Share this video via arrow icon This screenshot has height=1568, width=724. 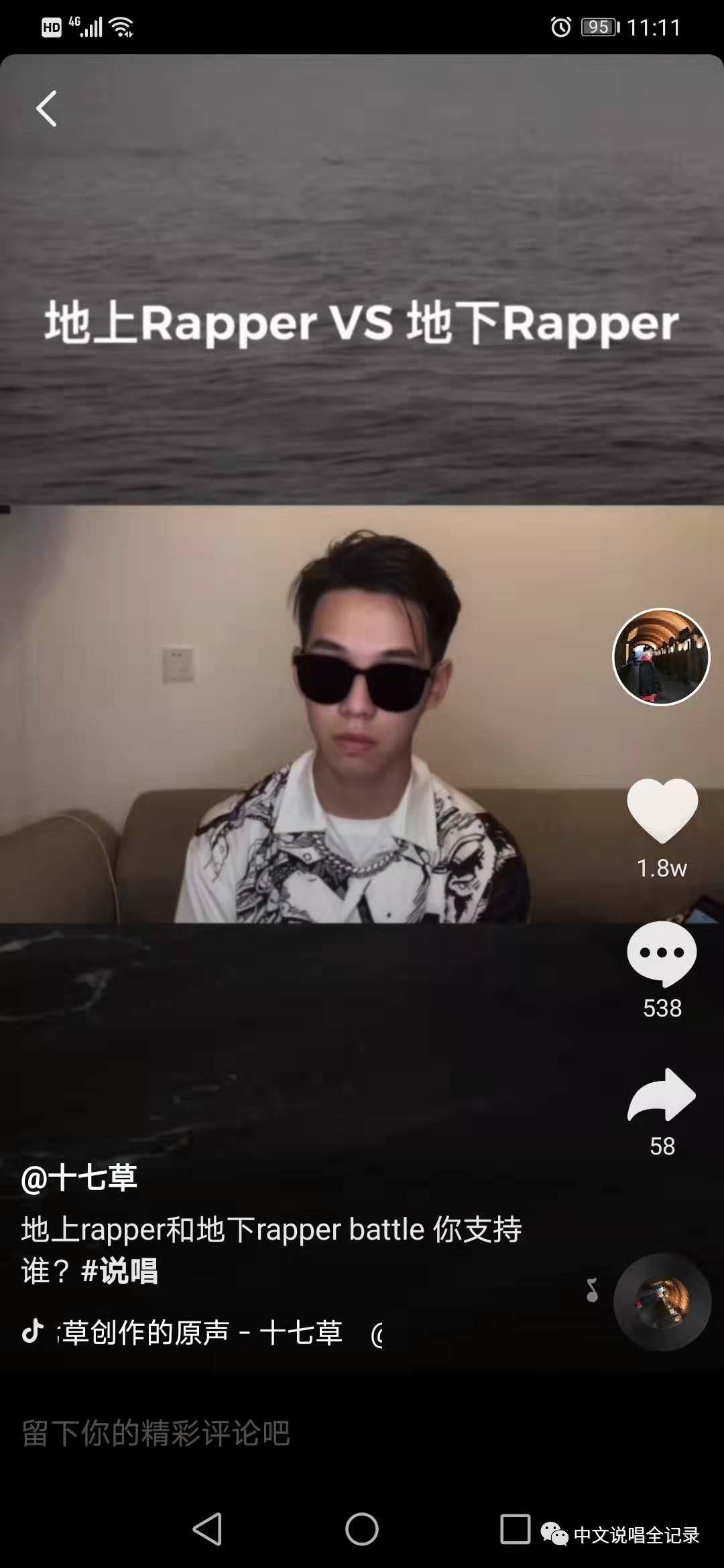click(x=662, y=1095)
